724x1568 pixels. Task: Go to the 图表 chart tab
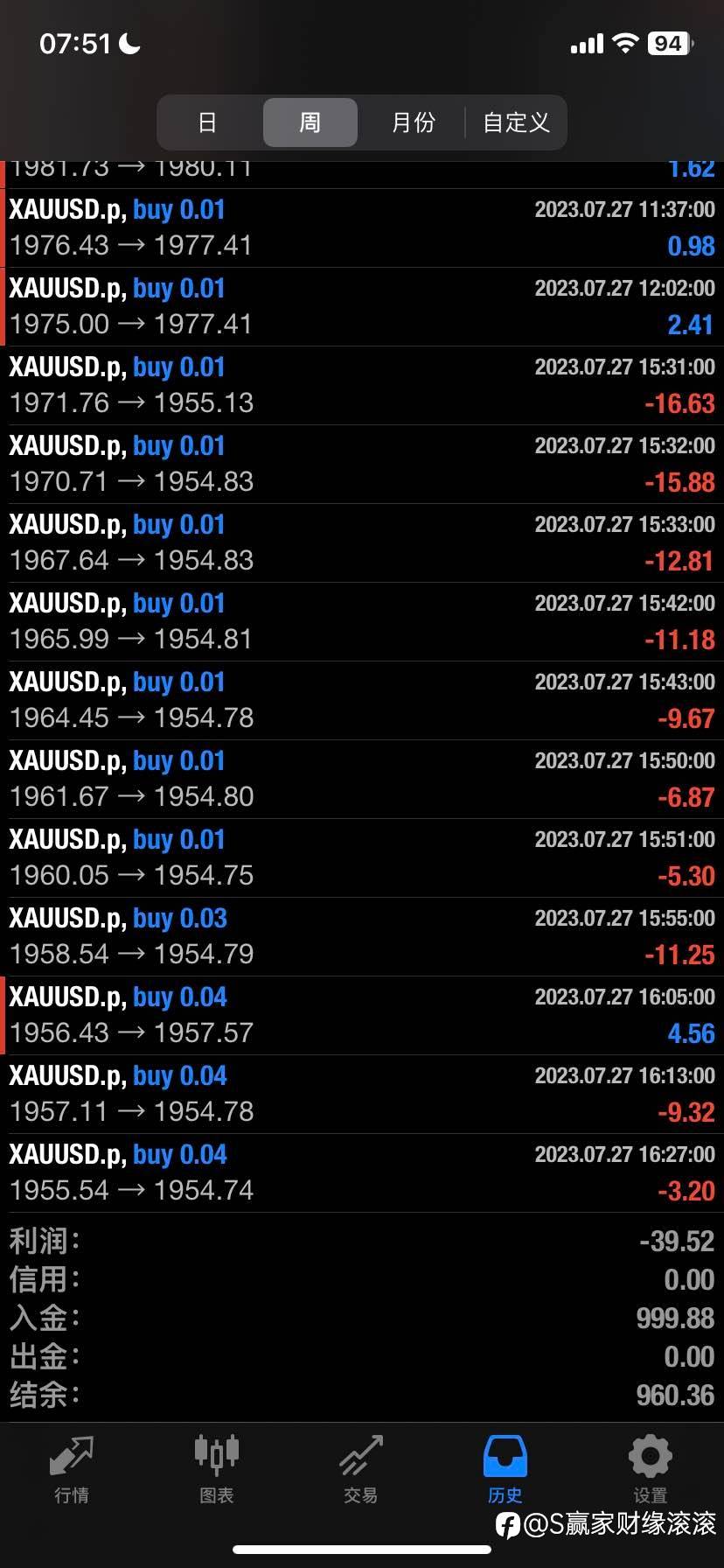point(216,1470)
